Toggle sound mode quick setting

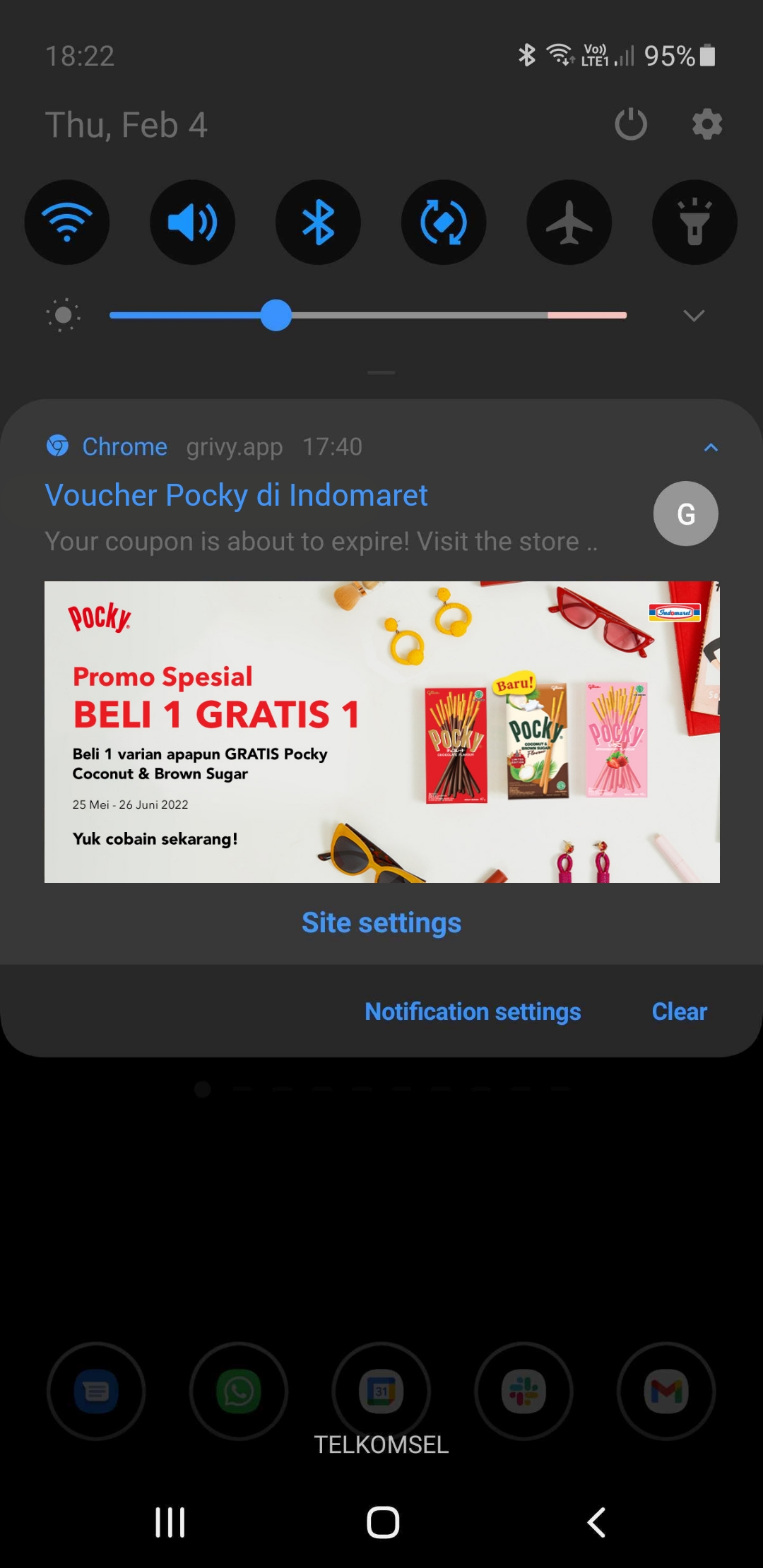click(192, 222)
